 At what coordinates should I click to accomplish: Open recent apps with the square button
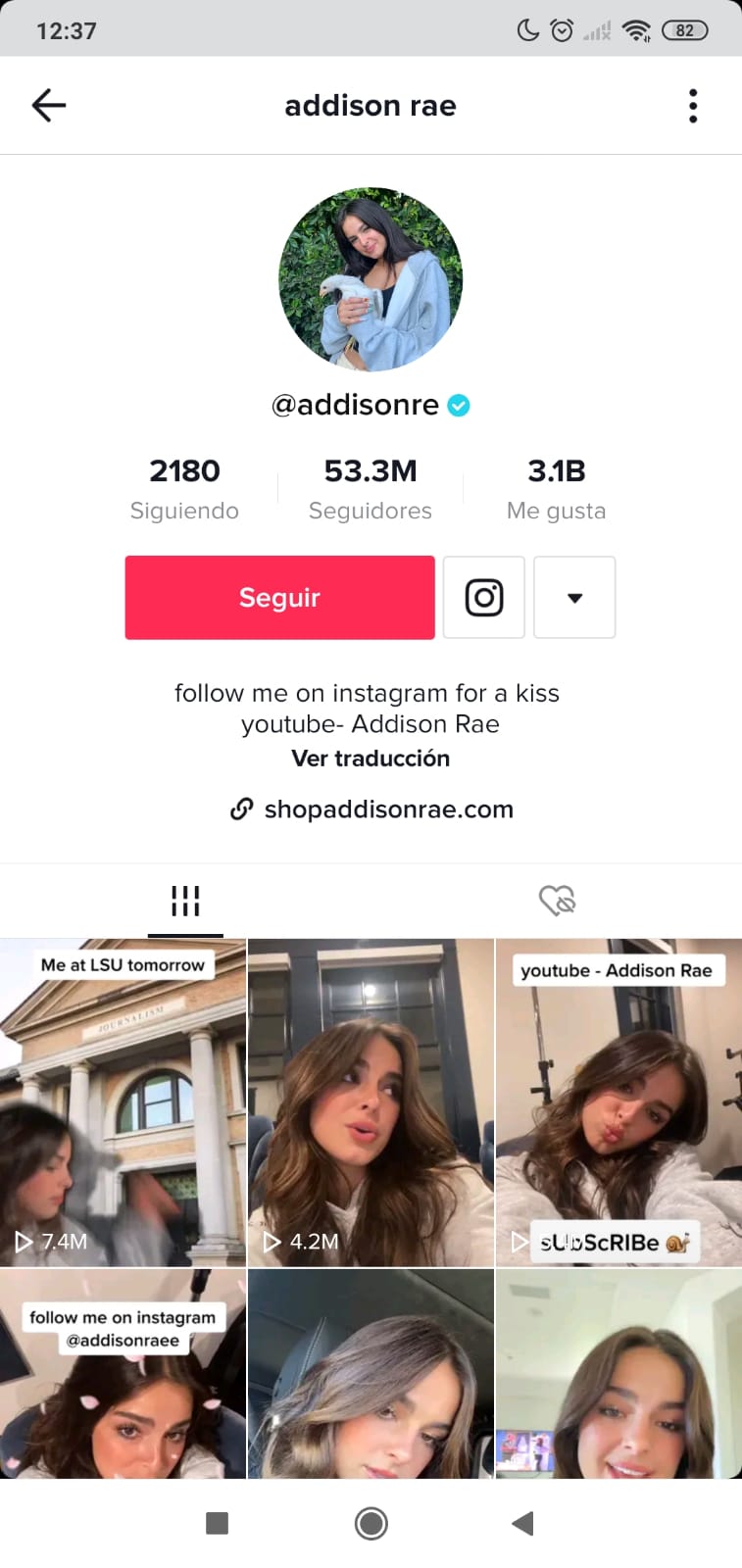tap(217, 1523)
